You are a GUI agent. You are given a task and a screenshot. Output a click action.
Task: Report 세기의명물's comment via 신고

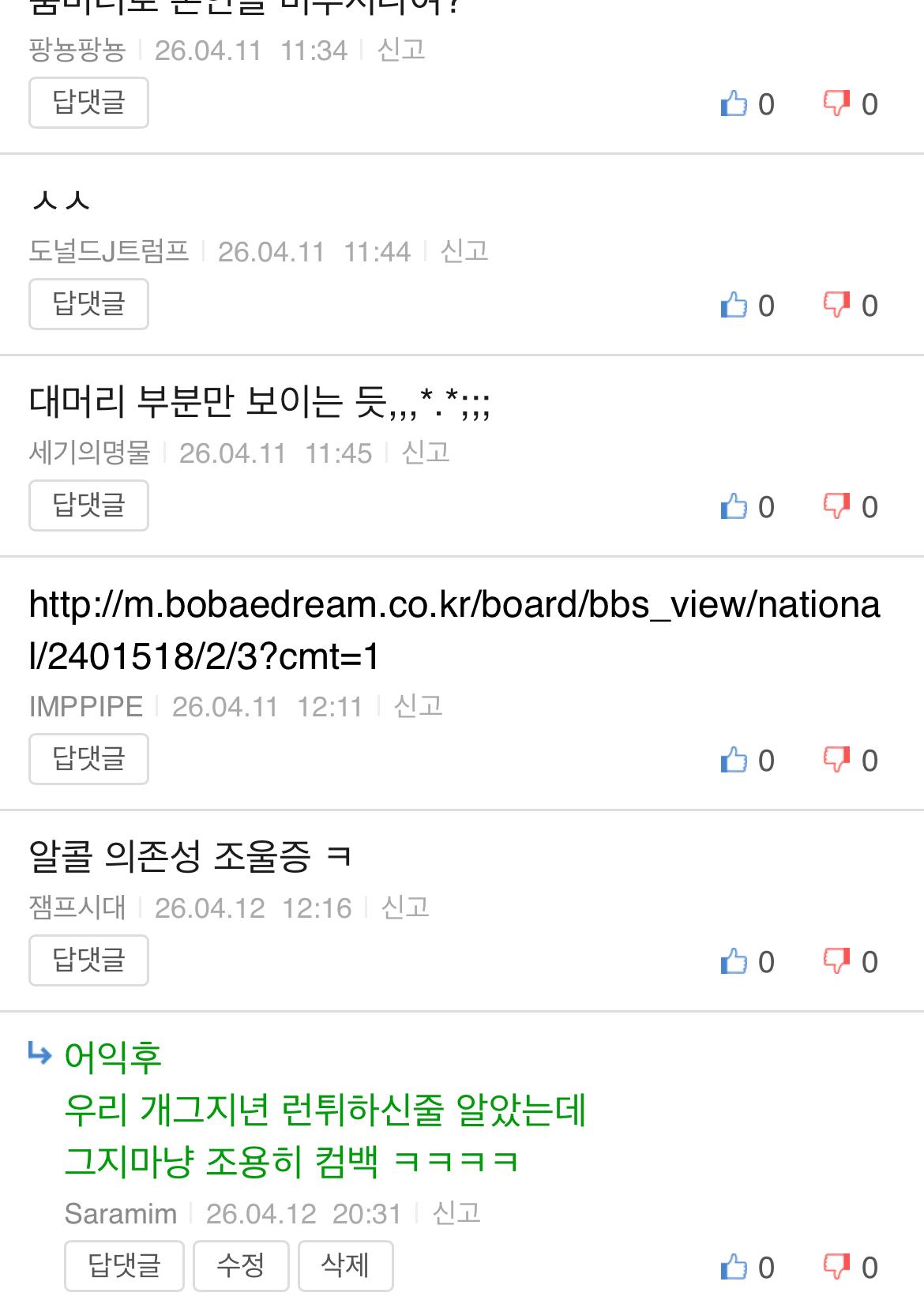coord(426,453)
